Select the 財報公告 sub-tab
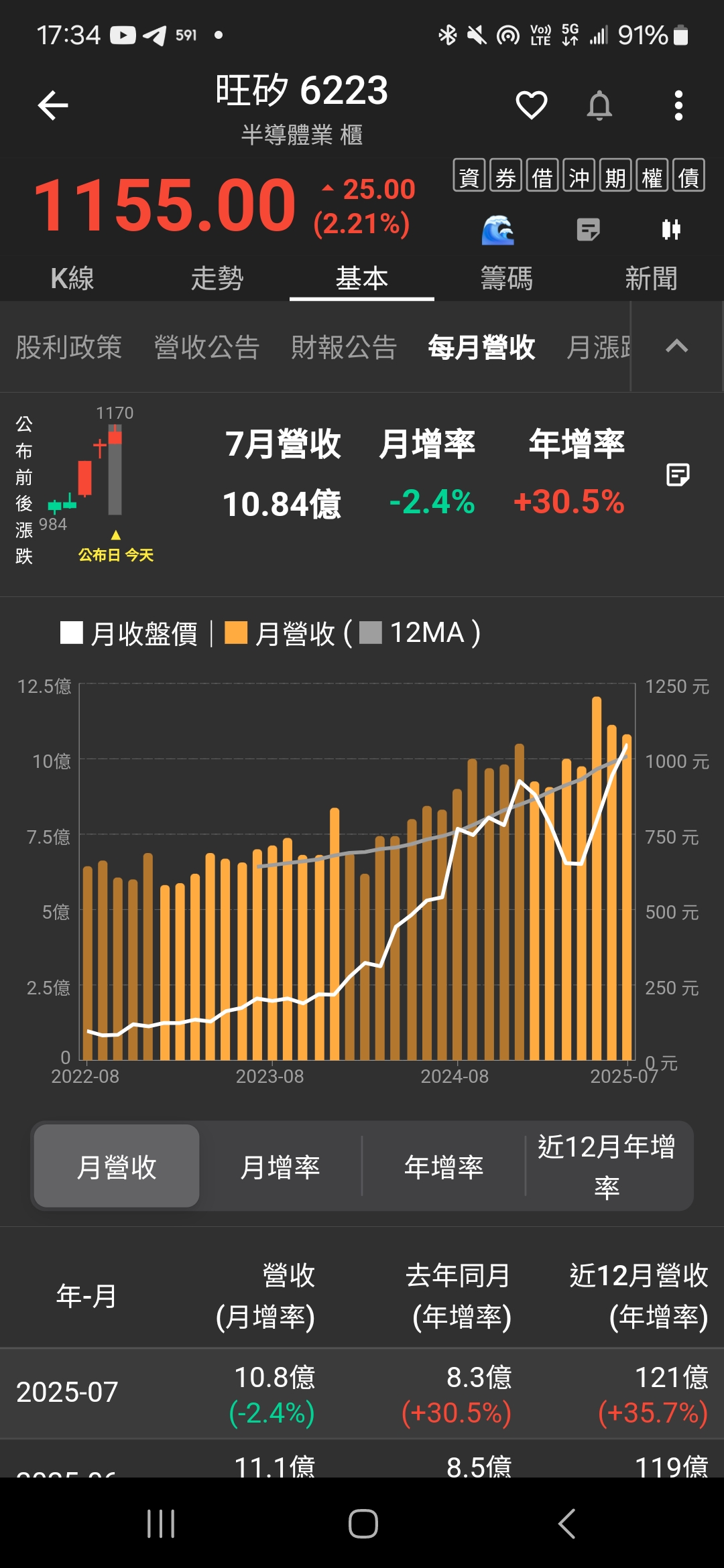The width and height of the screenshot is (724, 1568). [x=344, y=347]
